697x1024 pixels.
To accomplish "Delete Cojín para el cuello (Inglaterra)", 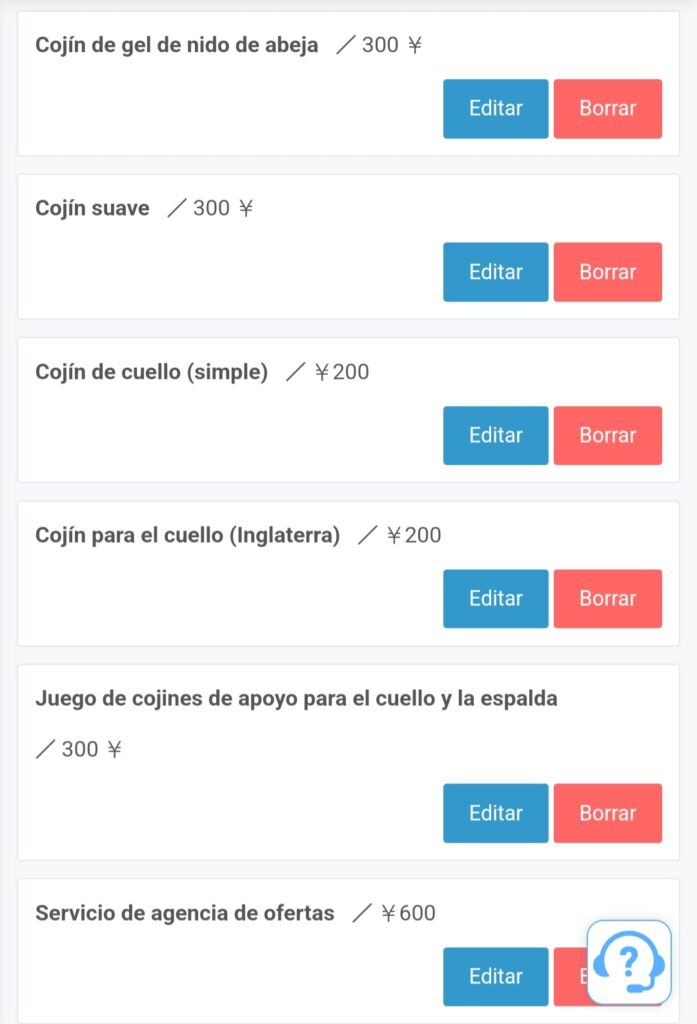I will pos(607,598).
